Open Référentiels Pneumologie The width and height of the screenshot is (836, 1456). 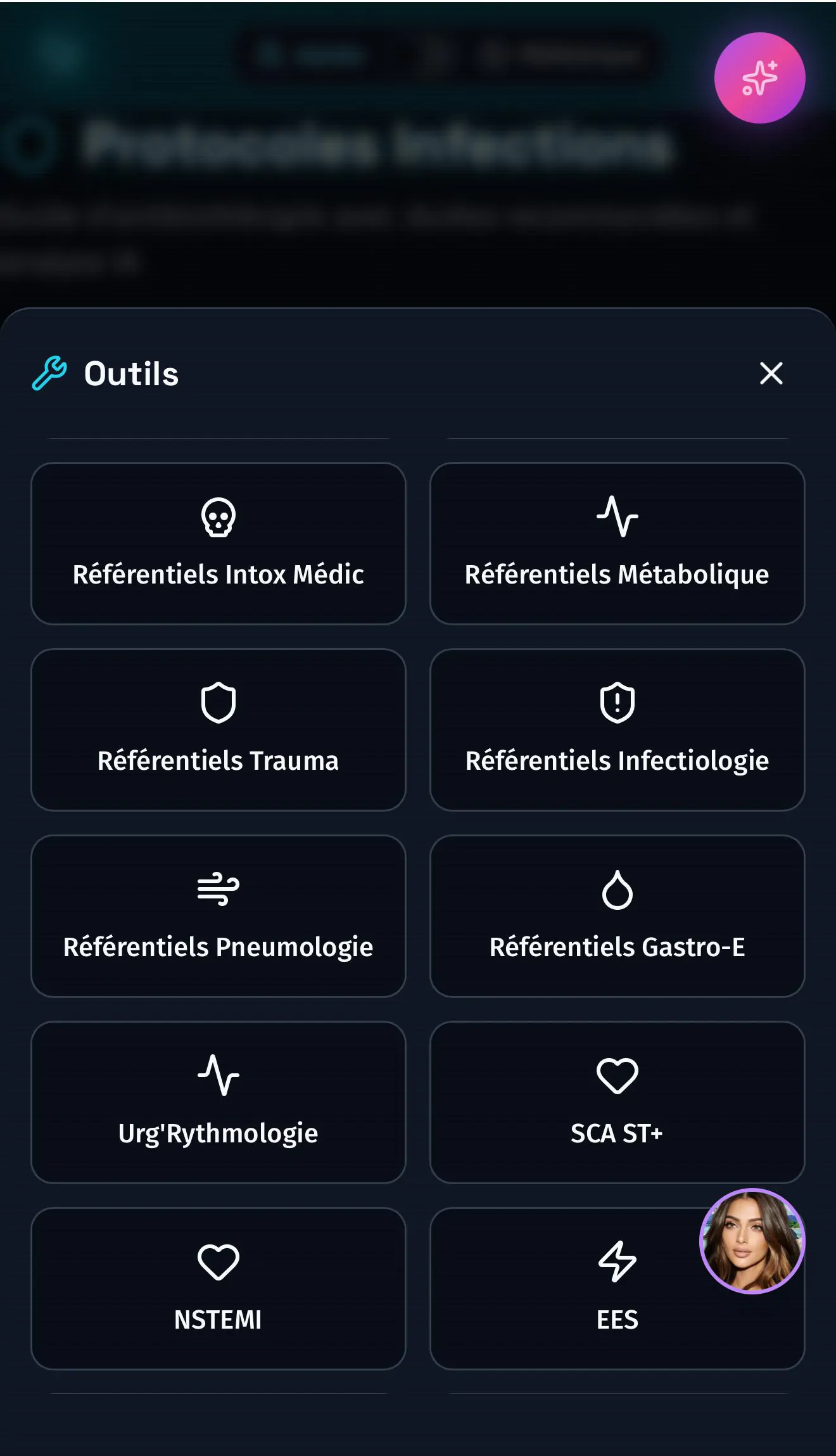point(218,916)
